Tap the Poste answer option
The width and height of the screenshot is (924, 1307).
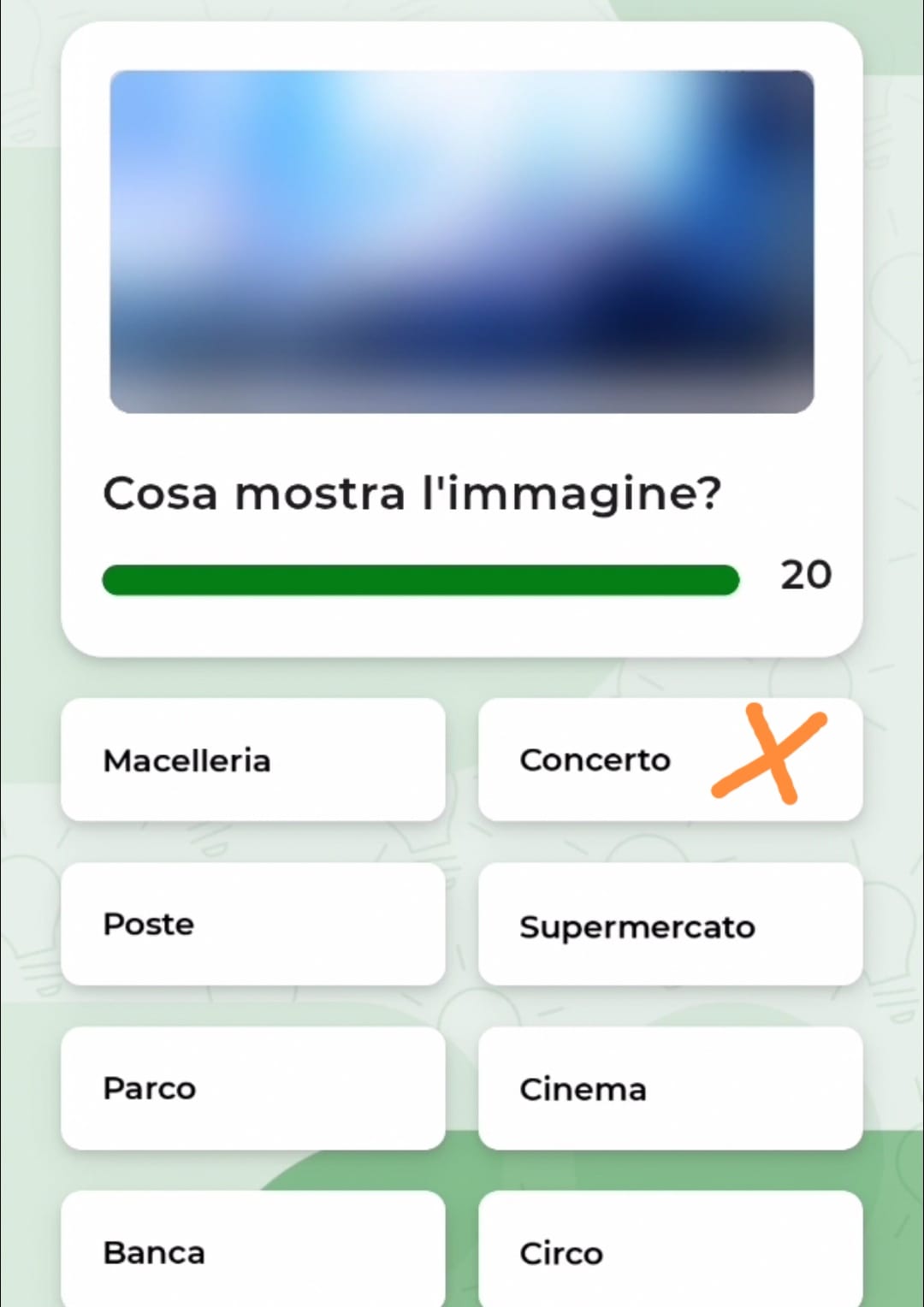(x=253, y=924)
